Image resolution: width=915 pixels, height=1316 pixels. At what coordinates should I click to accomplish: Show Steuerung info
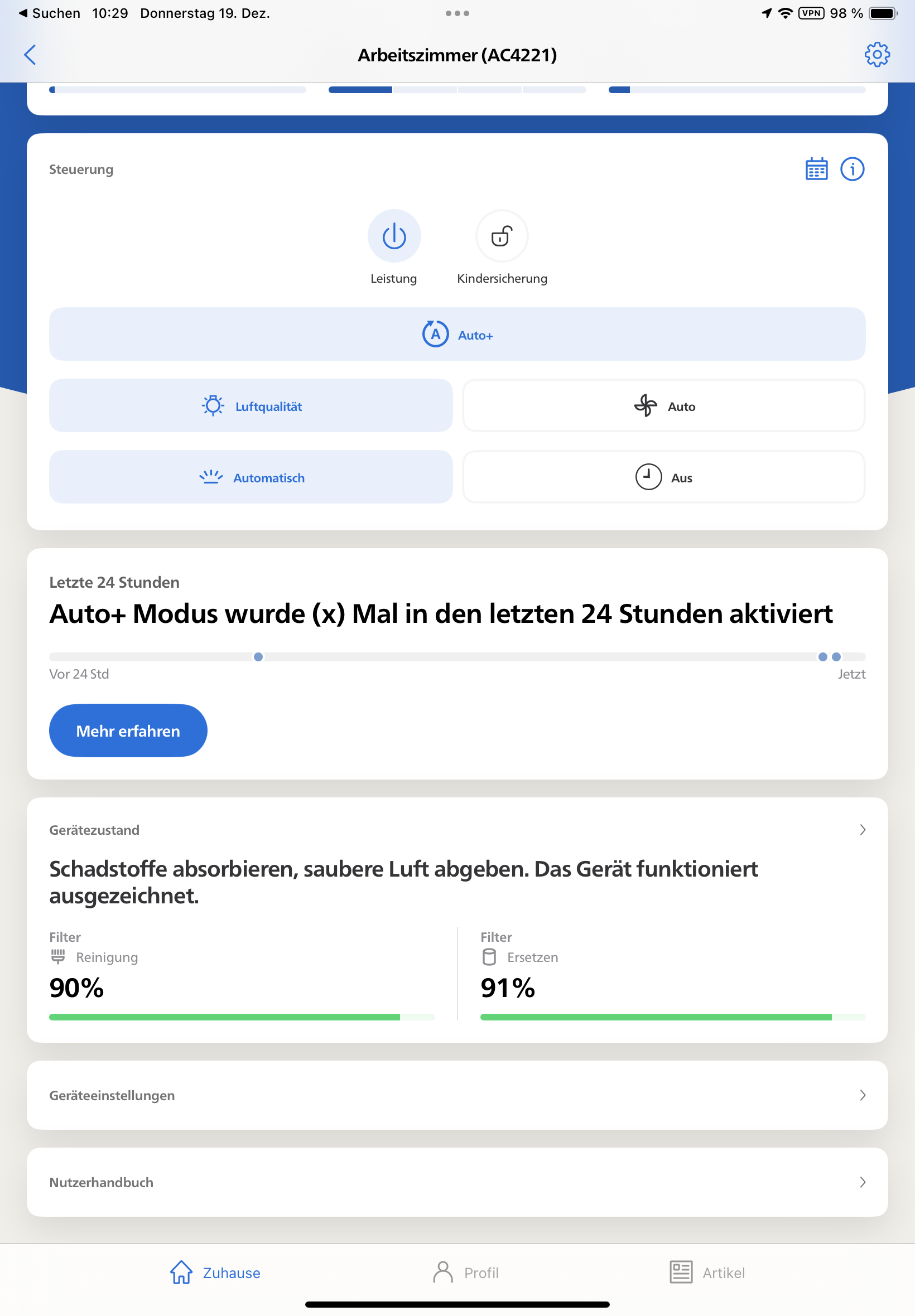click(852, 169)
